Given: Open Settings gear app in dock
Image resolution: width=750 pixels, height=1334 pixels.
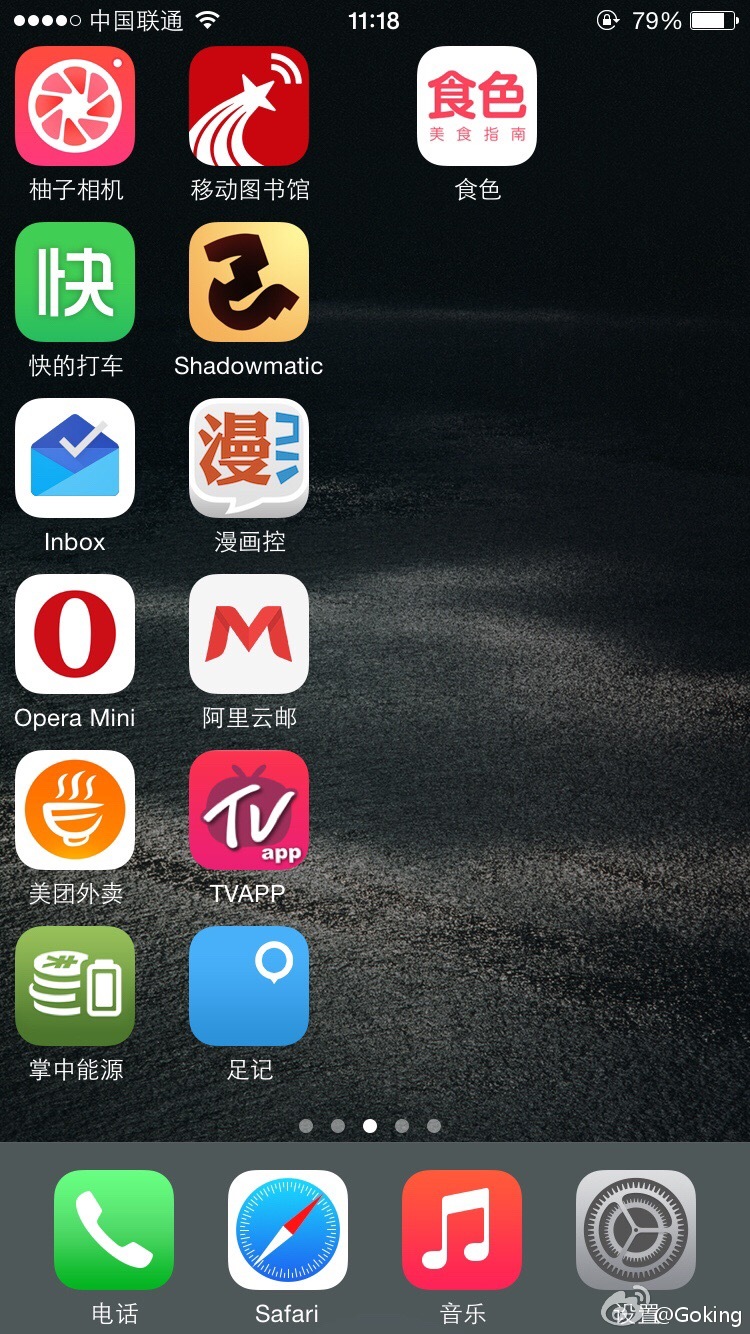Looking at the screenshot, I should pyautogui.click(x=636, y=1230).
